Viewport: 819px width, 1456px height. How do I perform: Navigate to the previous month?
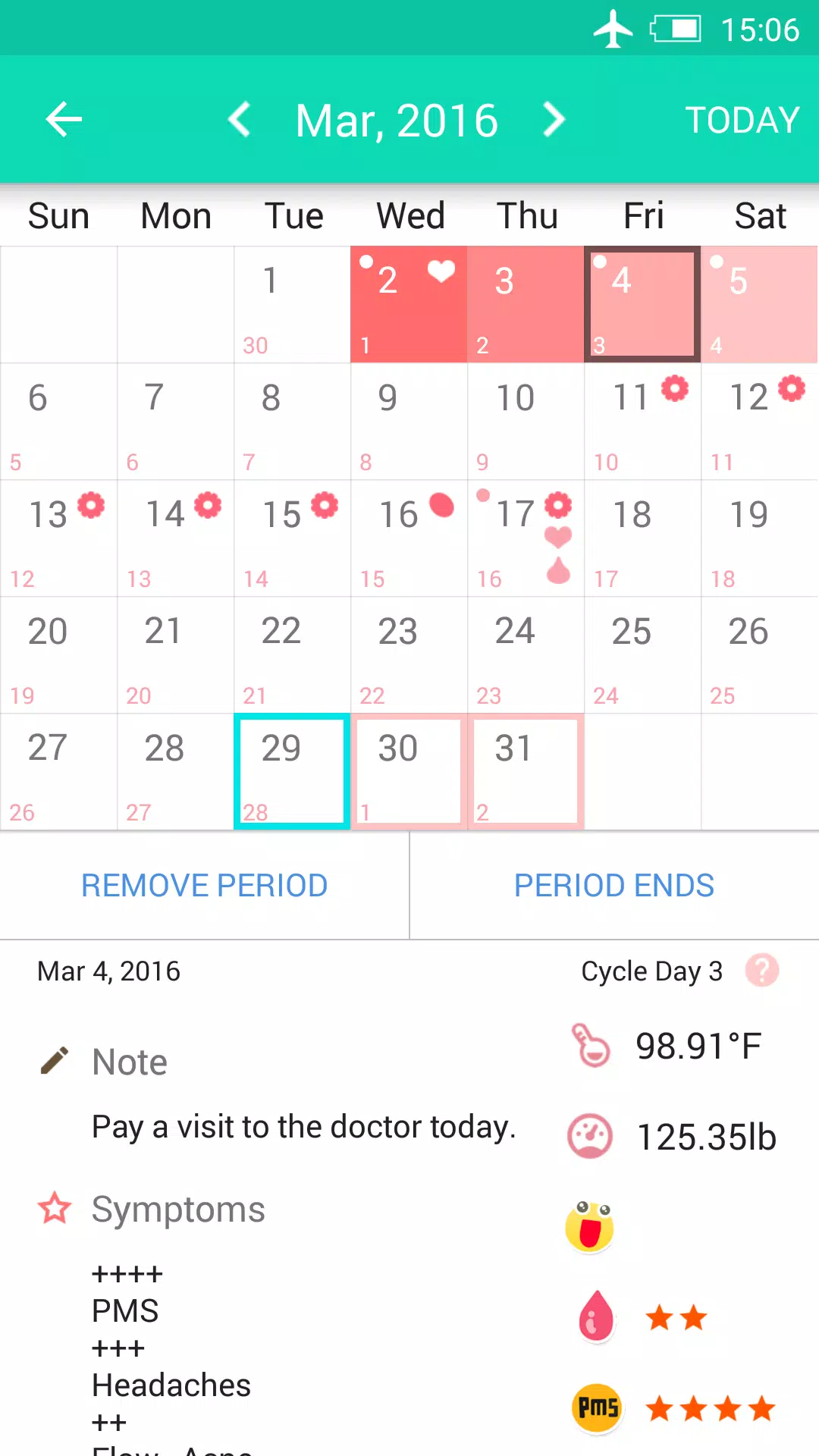click(x=239, y=119)
